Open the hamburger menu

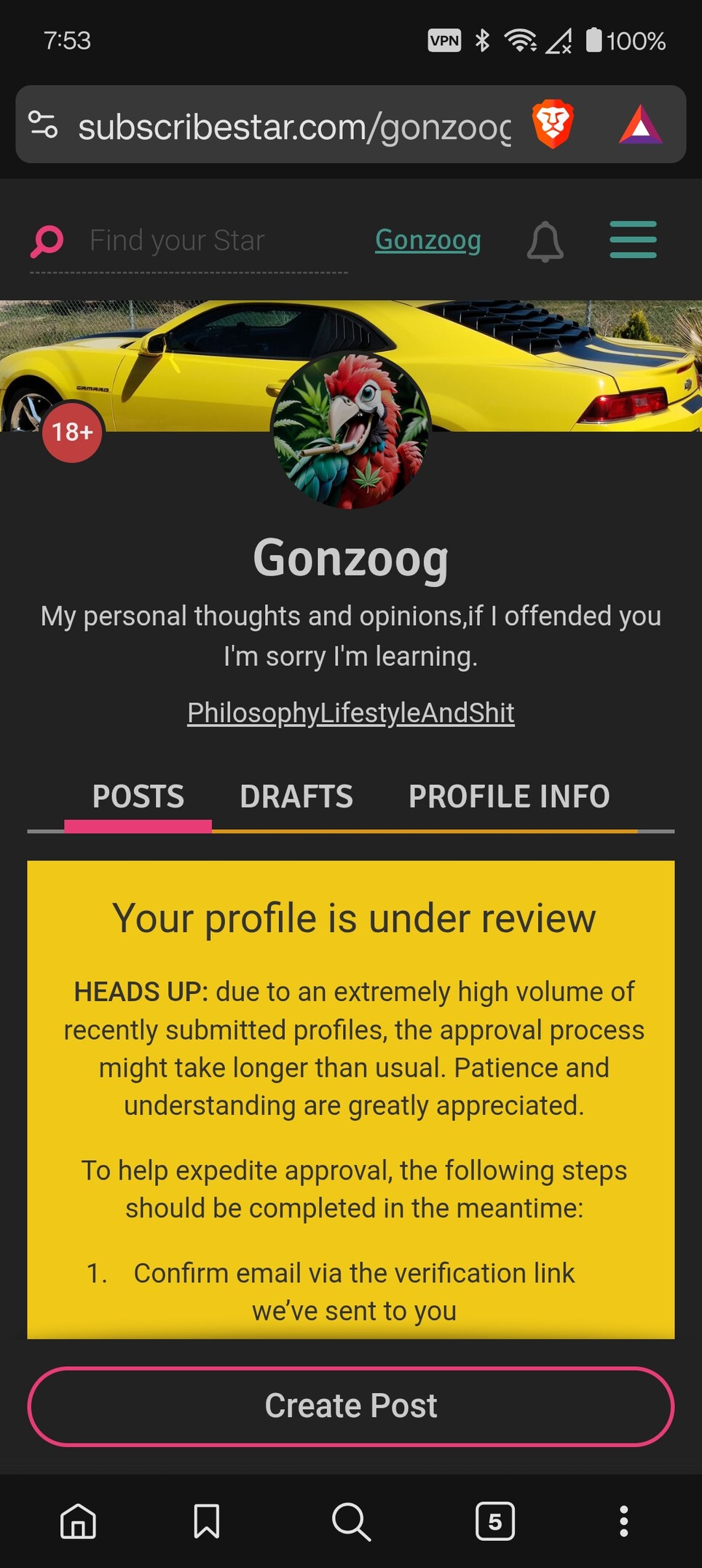(x=633, y=240)
